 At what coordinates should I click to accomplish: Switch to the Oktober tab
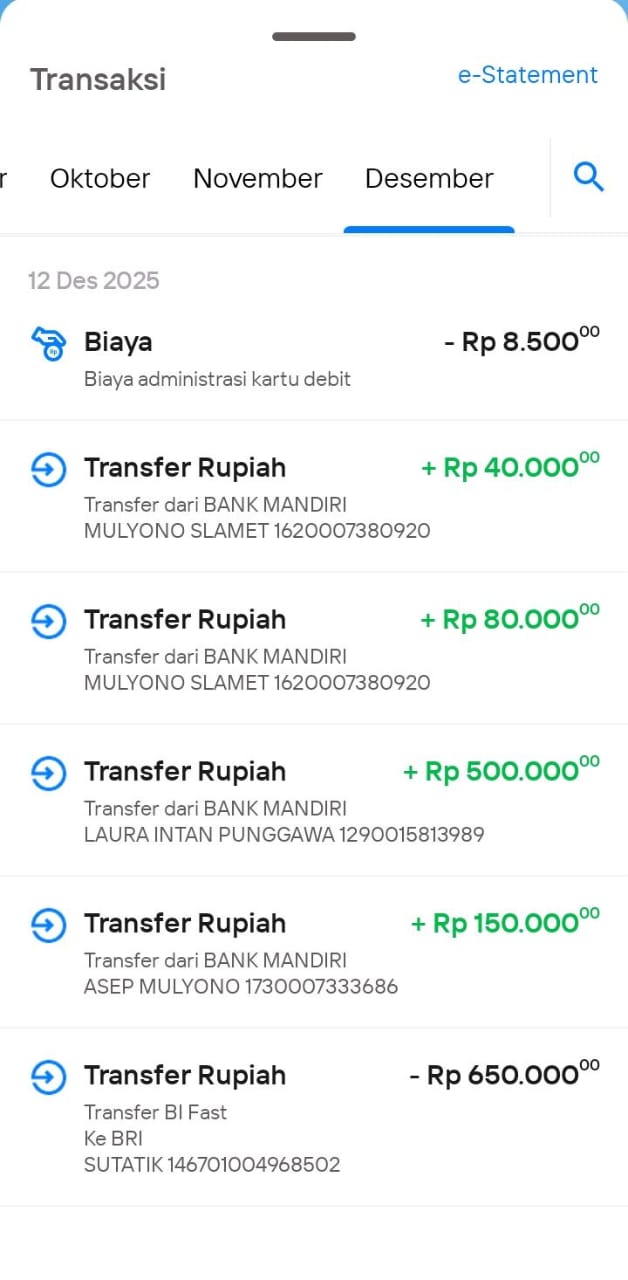point(100,178)
